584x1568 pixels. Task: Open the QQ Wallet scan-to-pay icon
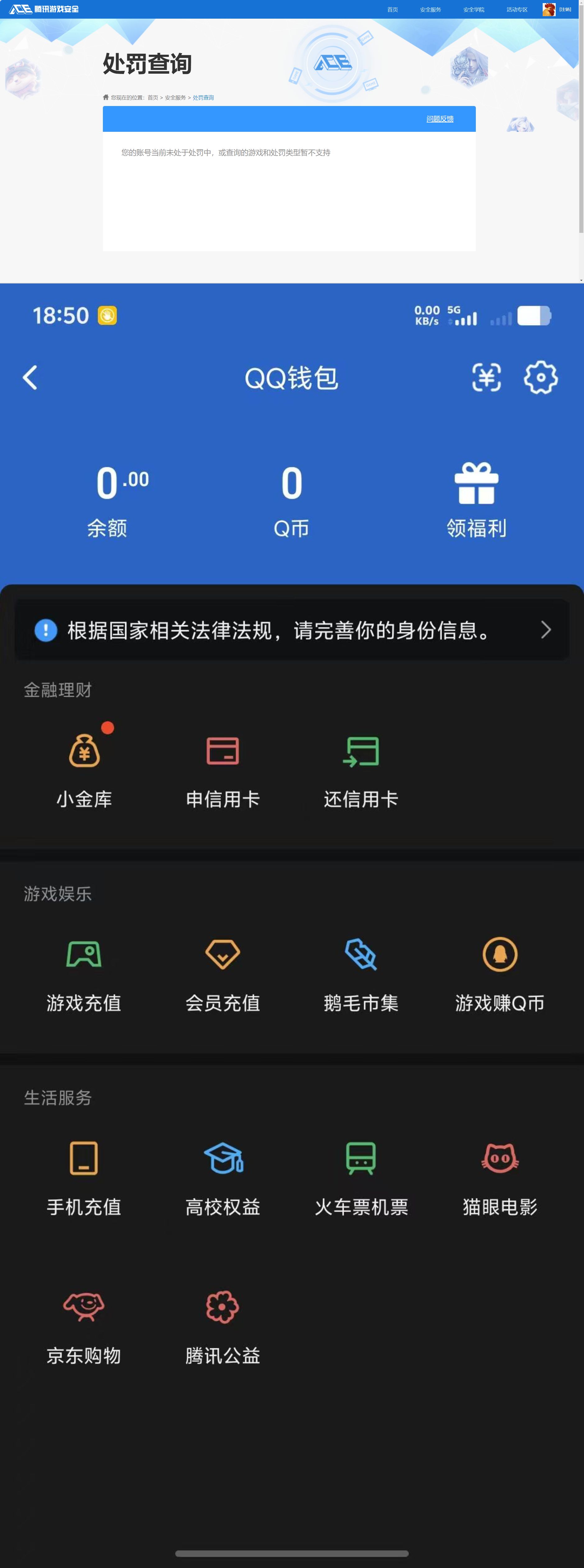(485, 377)
